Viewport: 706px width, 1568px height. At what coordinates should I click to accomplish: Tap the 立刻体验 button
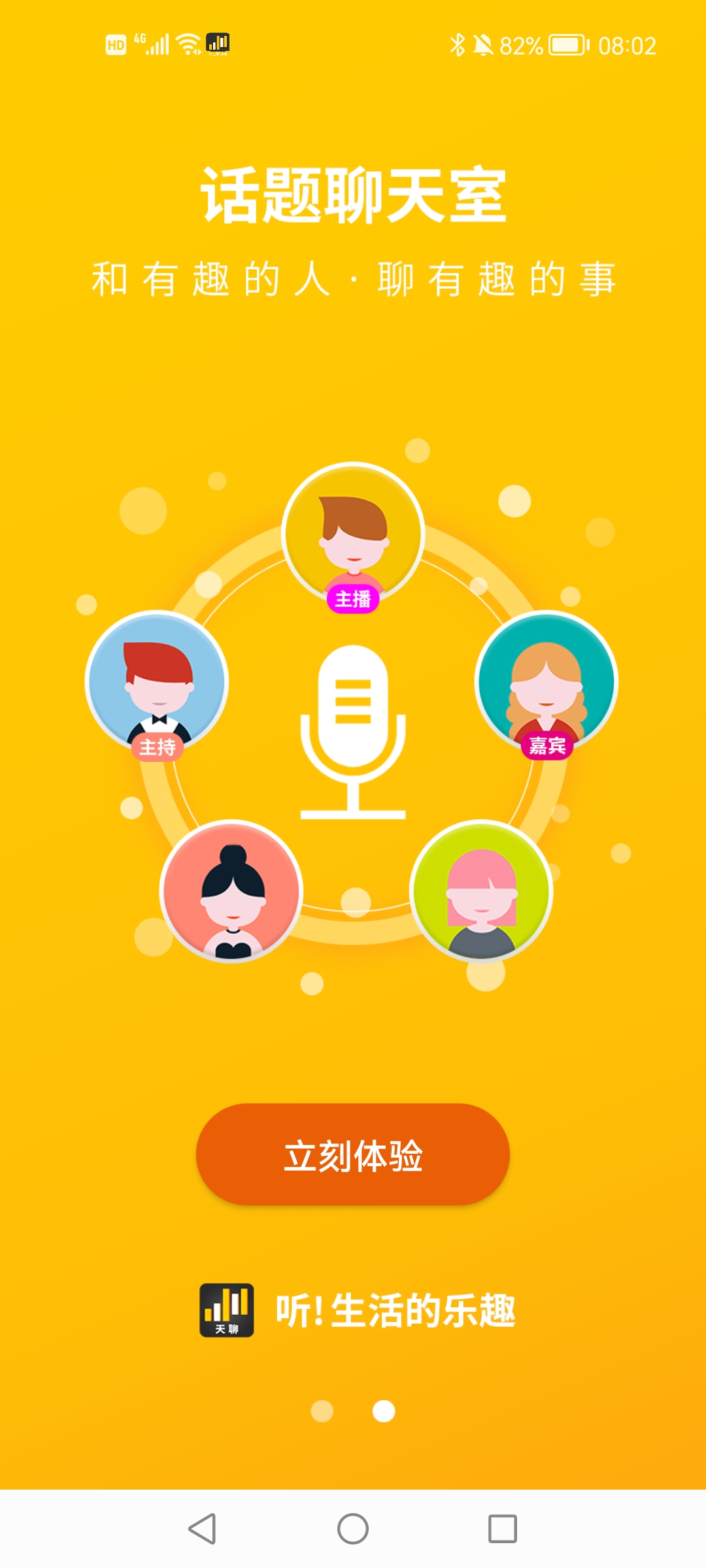[353, 1154]
